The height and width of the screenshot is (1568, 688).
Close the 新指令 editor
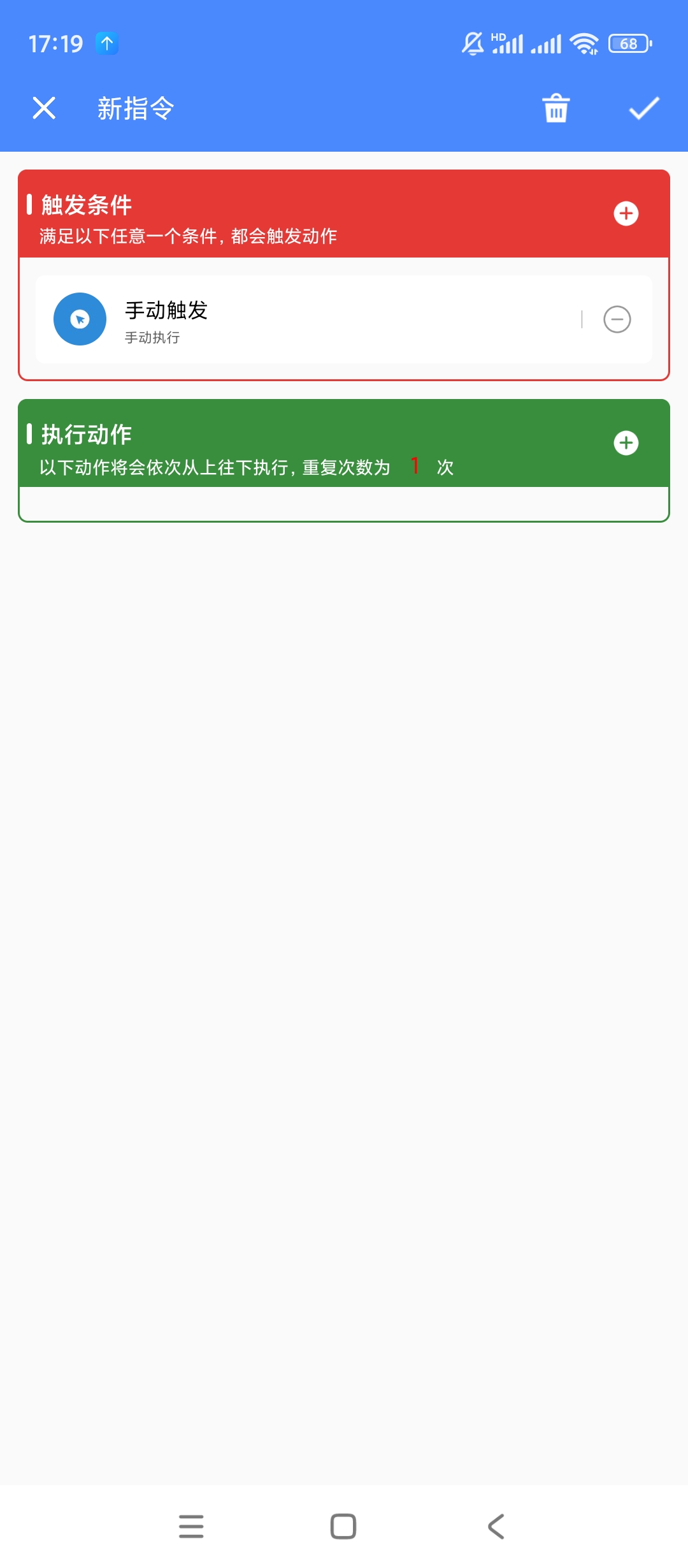(44, 108)
